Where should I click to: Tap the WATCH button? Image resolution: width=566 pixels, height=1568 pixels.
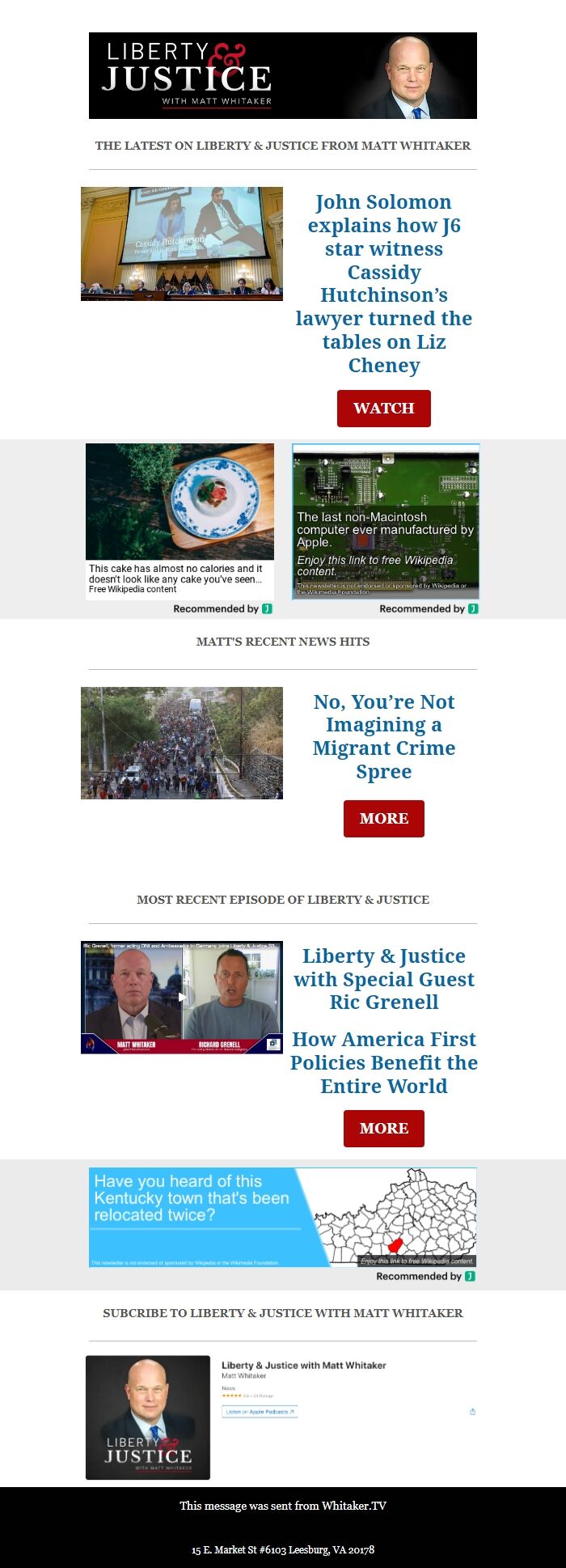(x=383, y=408)
